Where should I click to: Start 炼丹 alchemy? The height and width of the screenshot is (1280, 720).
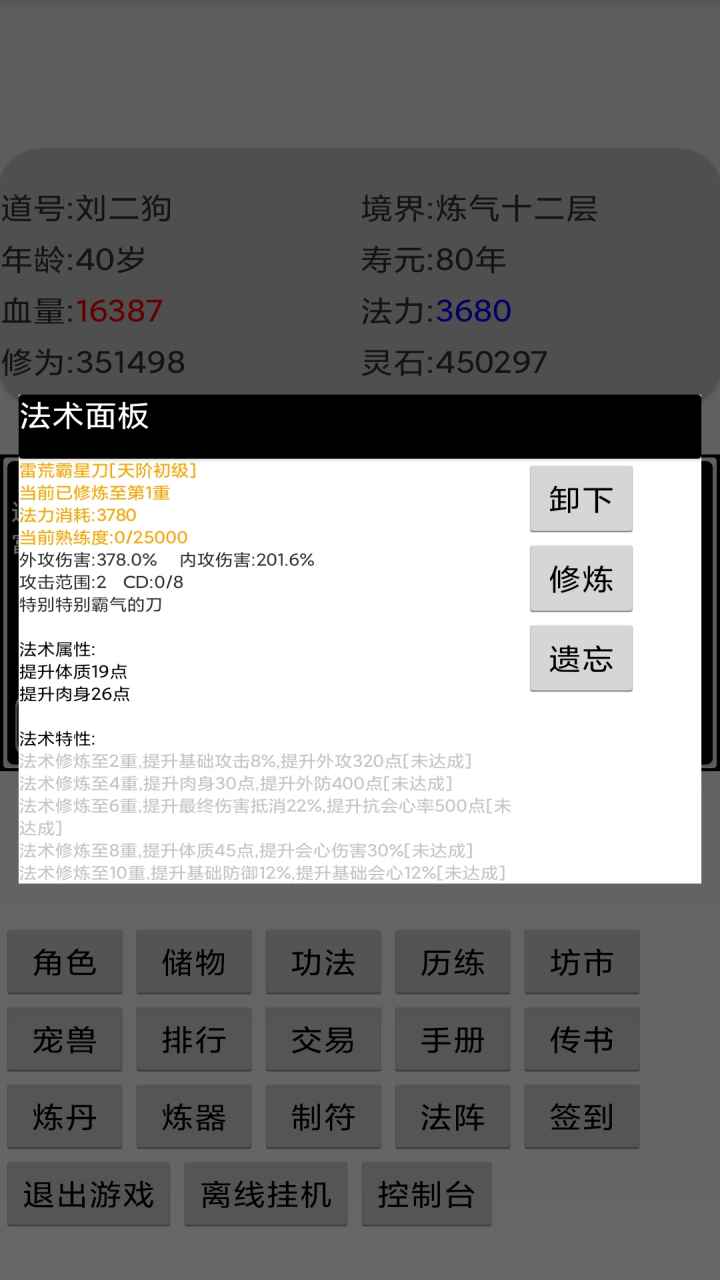(x=65, y=1117)
